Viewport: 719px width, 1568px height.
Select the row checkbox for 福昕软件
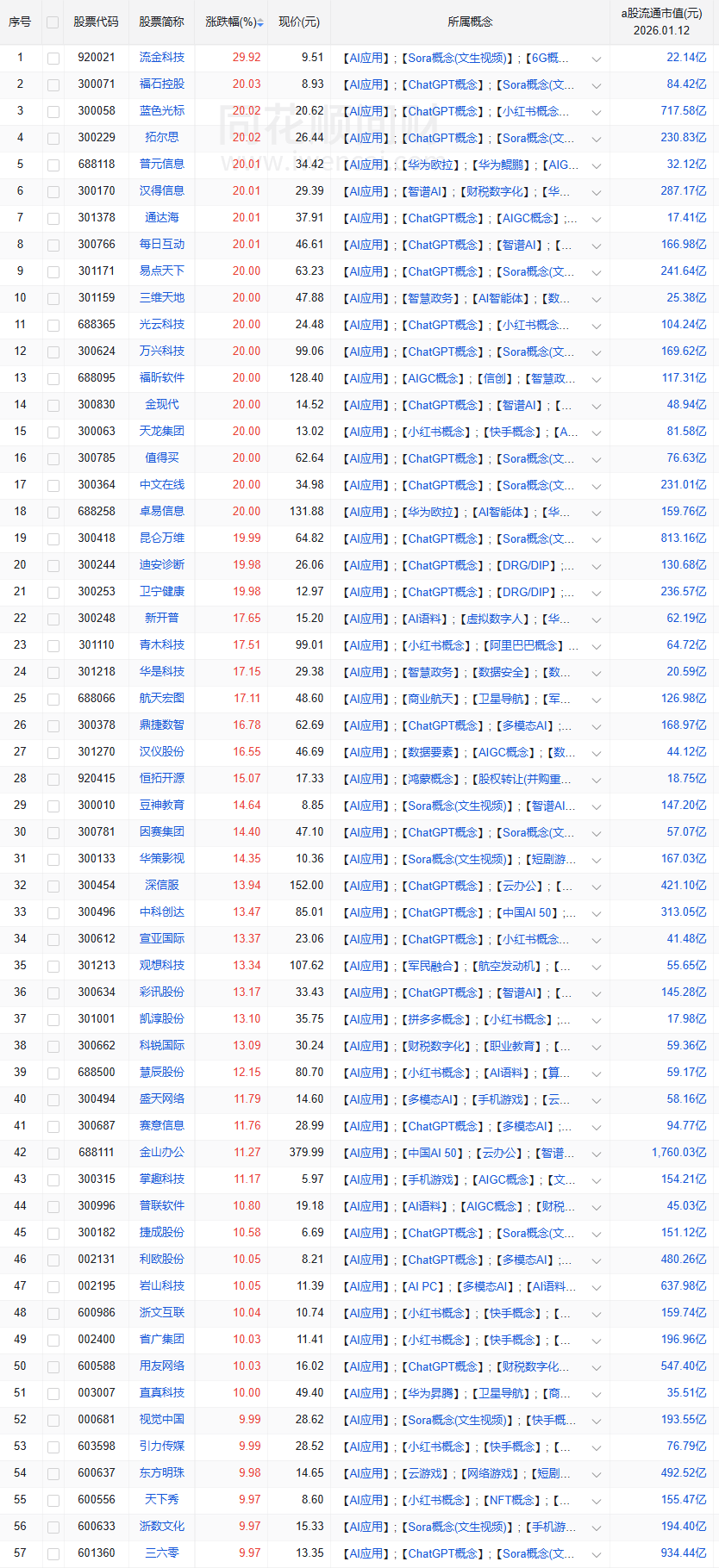click(x=53, y=378)
